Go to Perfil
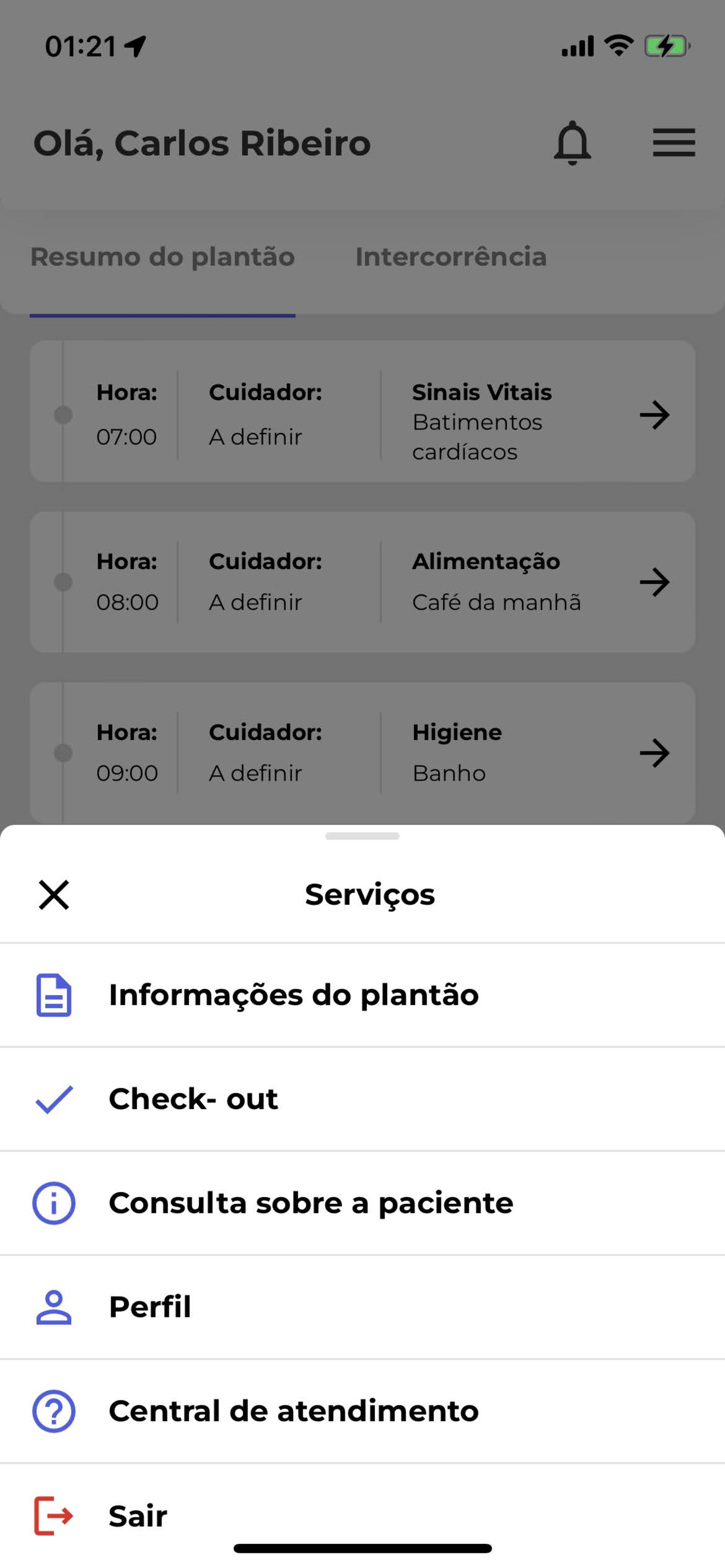This screenshot has height=1568, width=725. (x=362, y=1307)
